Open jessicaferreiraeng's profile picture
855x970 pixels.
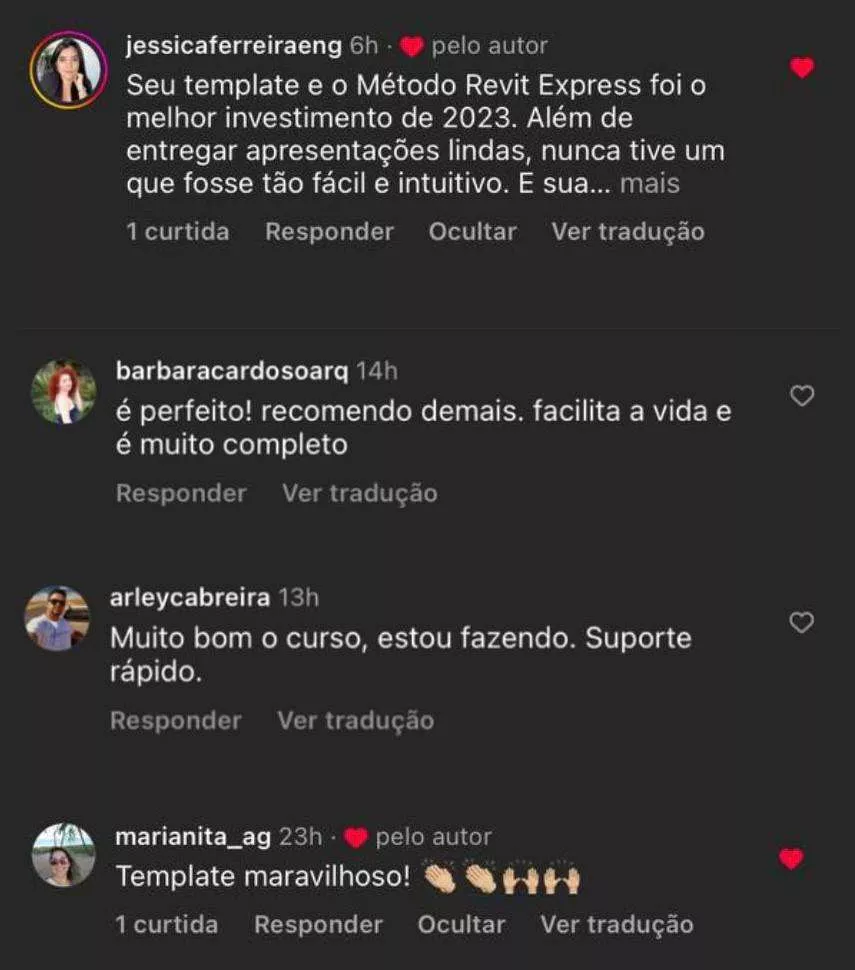(69, 70)
